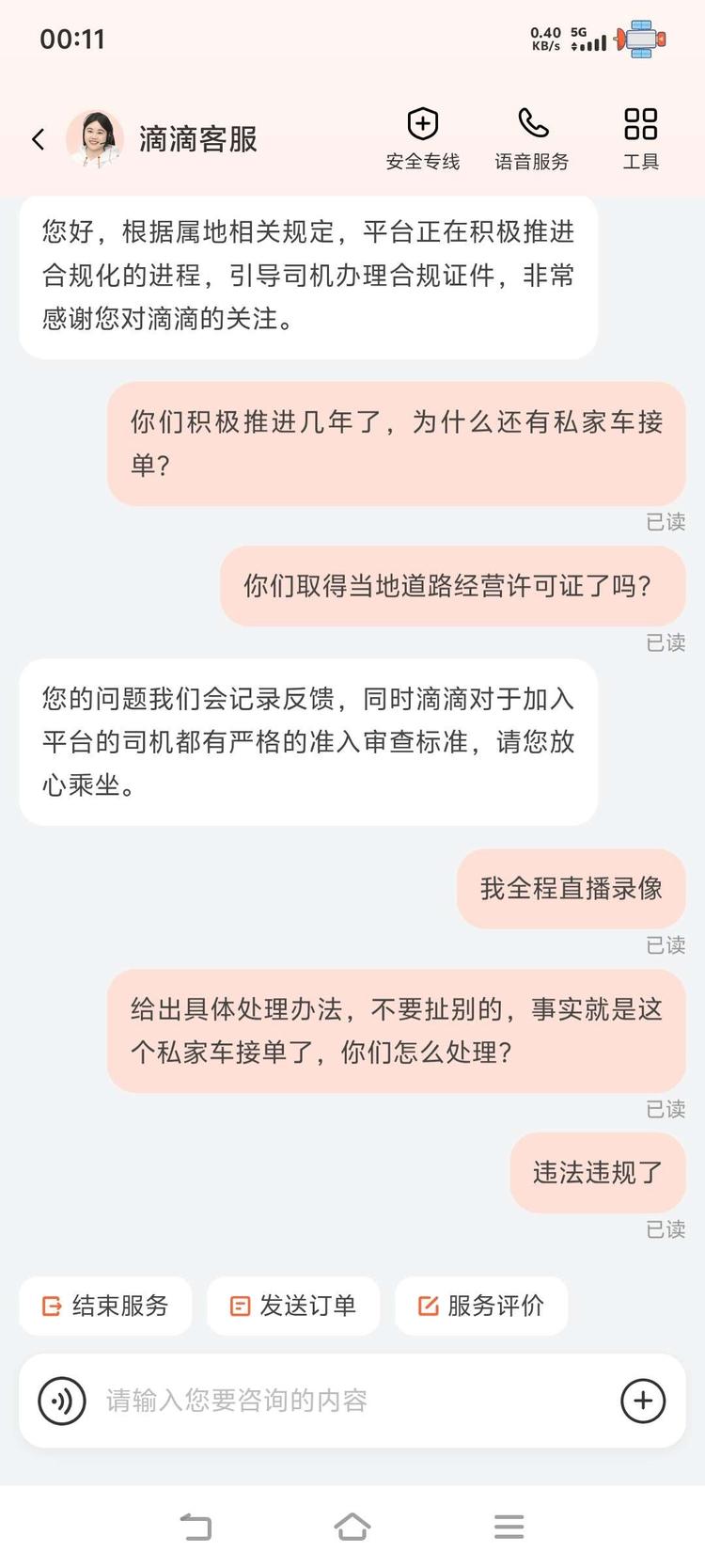Screen dimensions: 705x1568
Task: Open 安全专线 safety hotline
Action: point(423,139)
